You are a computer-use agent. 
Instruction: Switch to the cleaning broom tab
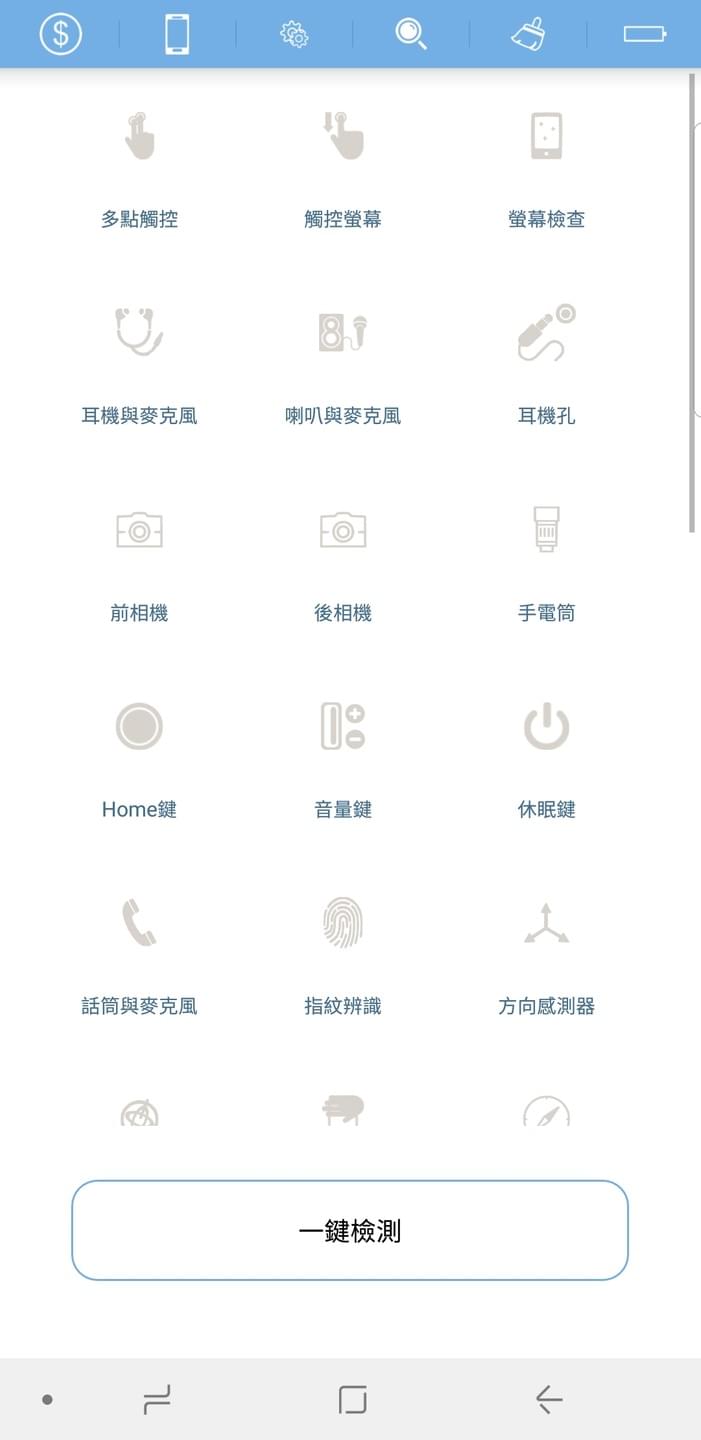[x=527, y=34]
